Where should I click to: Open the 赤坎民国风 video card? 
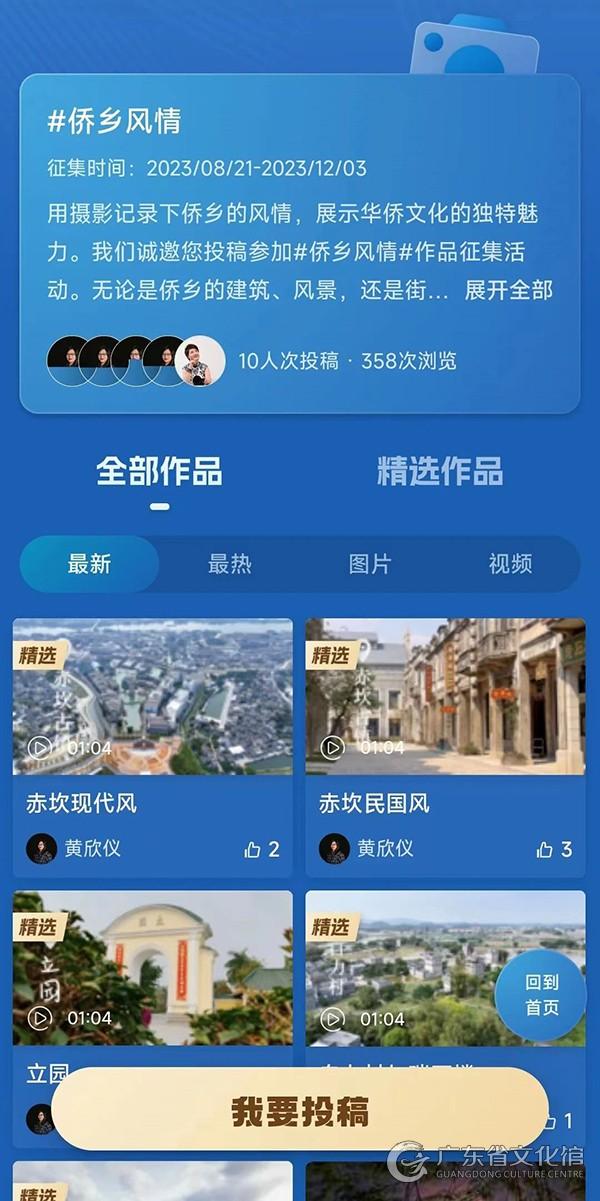[x=445, y=697]
